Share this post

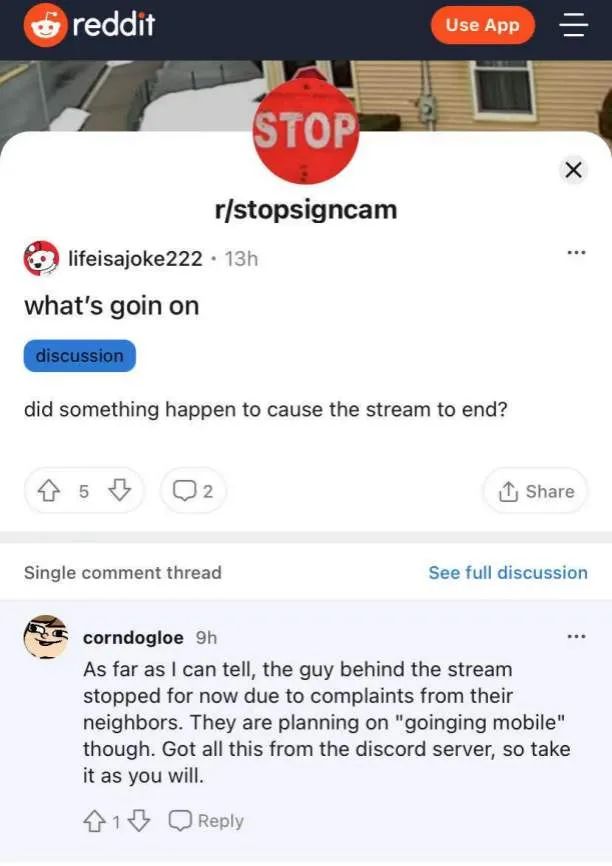536,491
